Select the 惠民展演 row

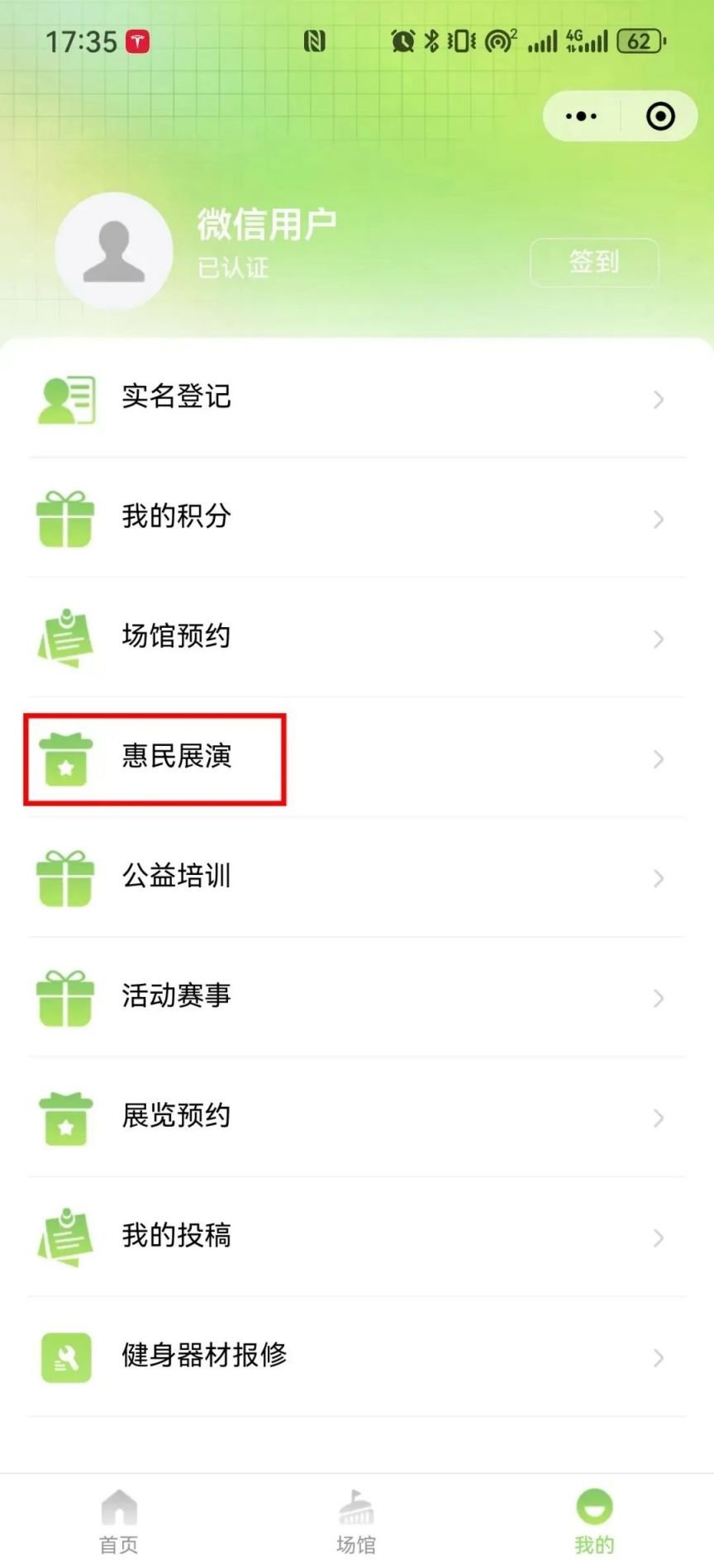pos(357,757)
